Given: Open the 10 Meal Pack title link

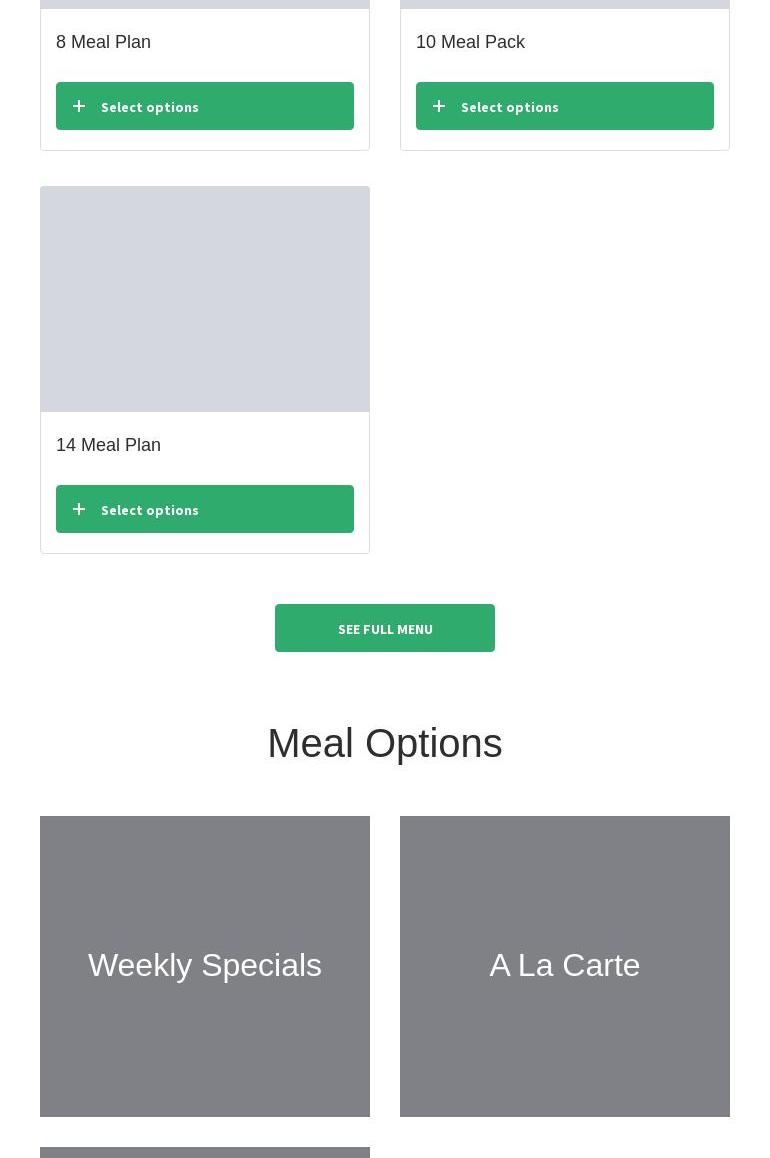Looking at the screenshot, I should point(470,42).
